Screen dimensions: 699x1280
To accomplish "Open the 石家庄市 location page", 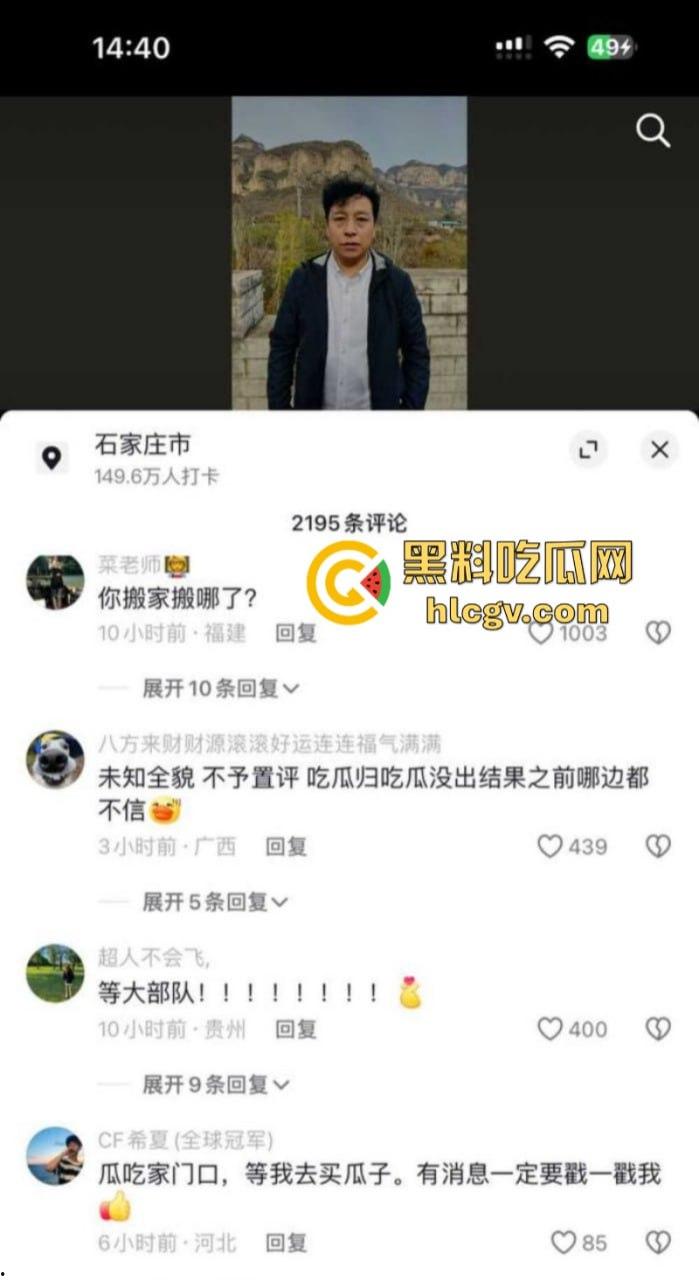I will (142, 445).
